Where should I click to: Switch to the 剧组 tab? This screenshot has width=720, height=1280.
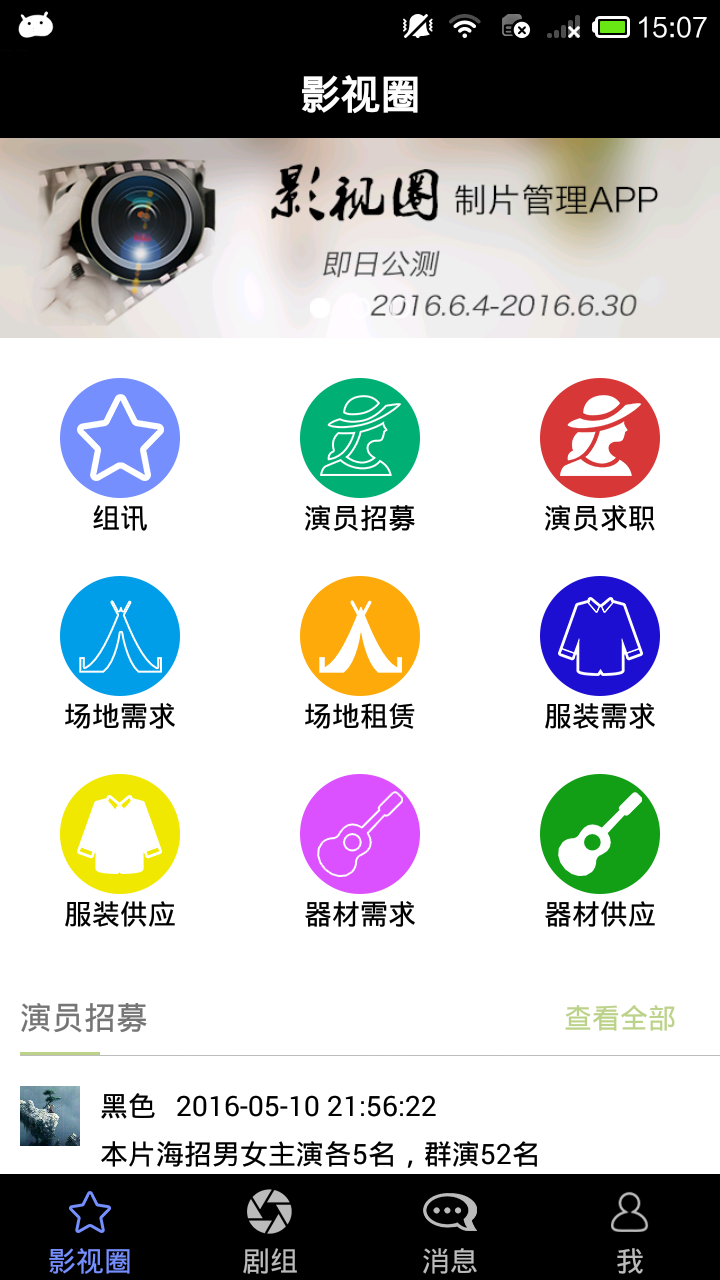coord(270,1228)
